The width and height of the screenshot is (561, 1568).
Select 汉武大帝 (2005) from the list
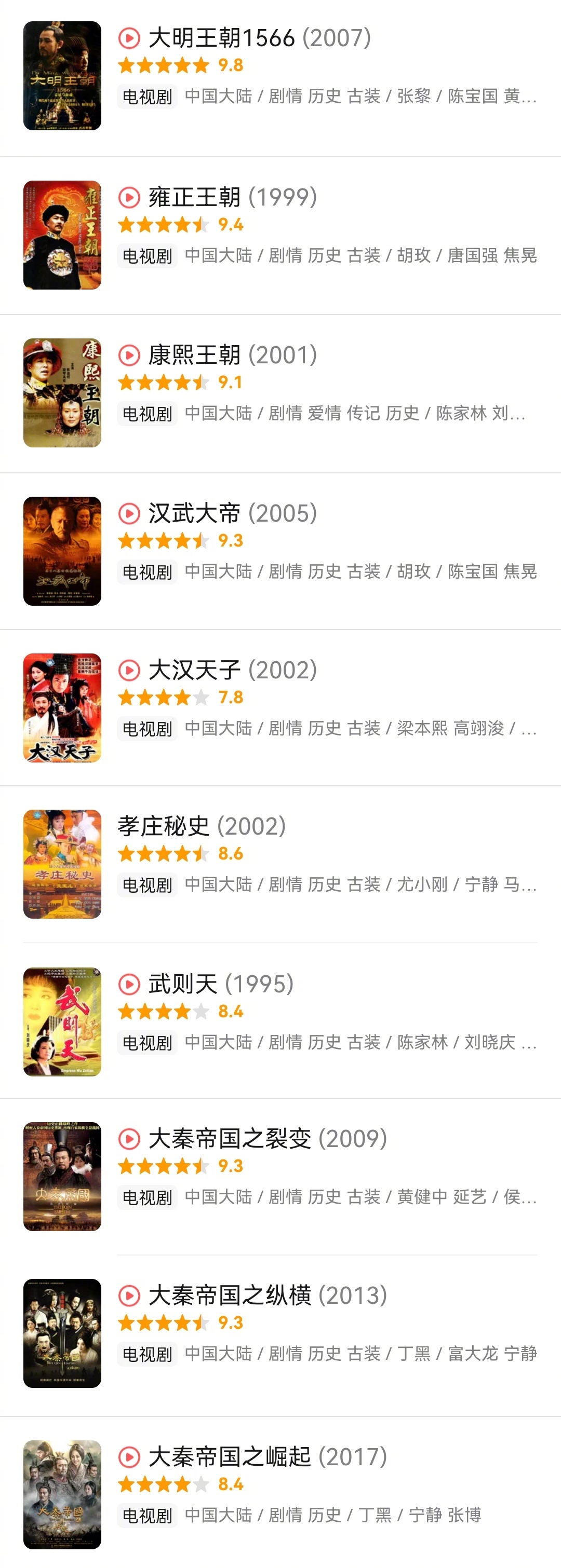pyautogui.click(x=232, y=513)
